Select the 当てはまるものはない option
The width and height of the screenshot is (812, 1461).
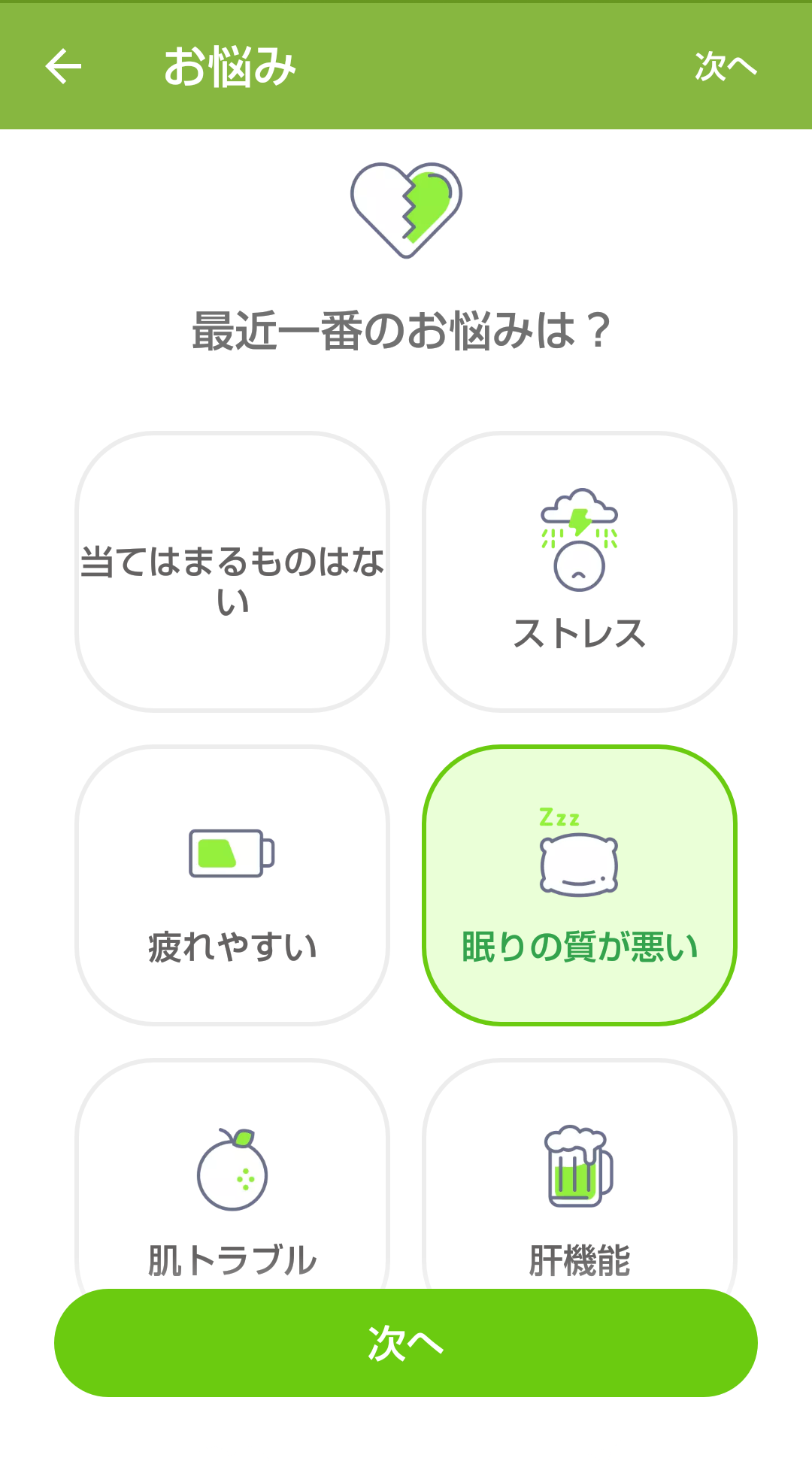tap(232, 571)
